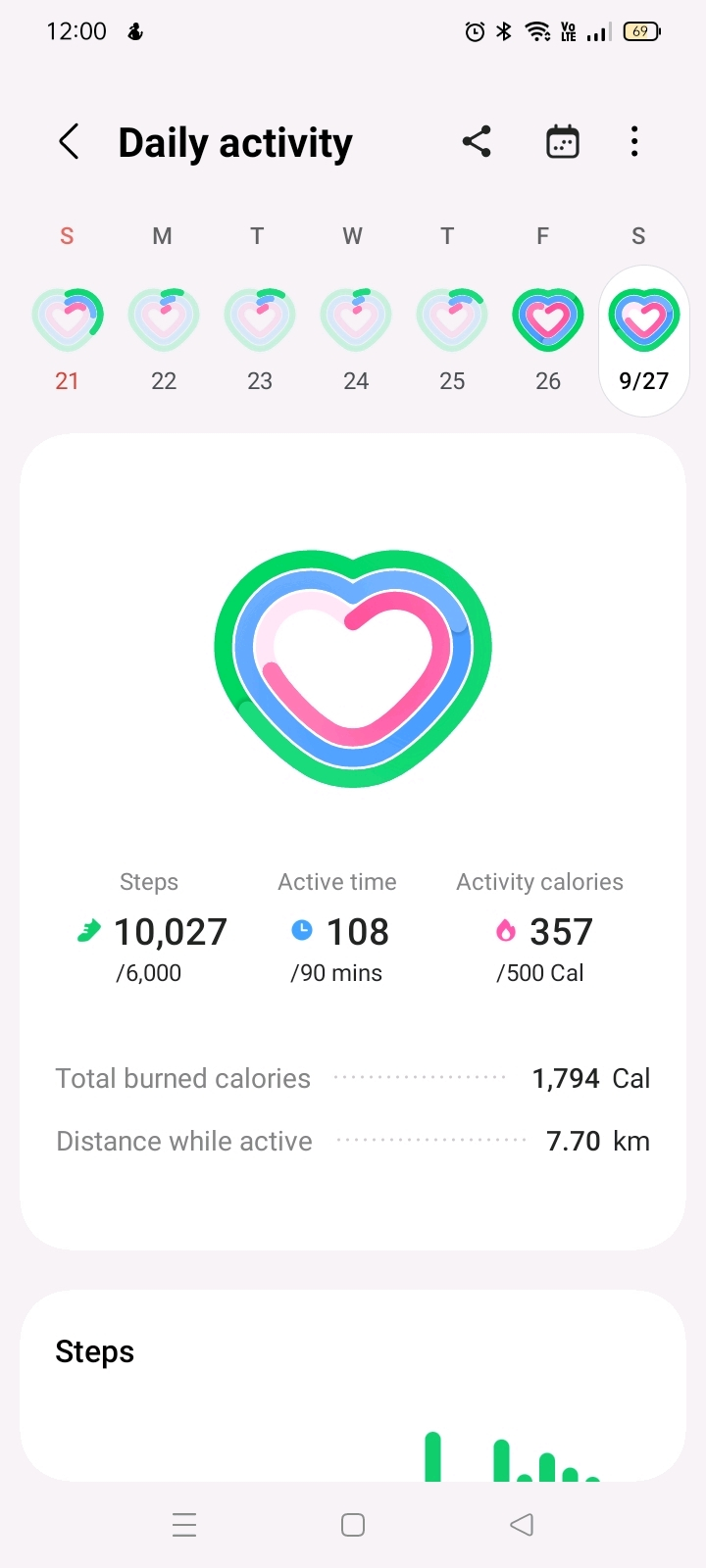This screenshot has width=706, height=1568.
Task: Go back from Daily activity
Action: tap(69, 142)
